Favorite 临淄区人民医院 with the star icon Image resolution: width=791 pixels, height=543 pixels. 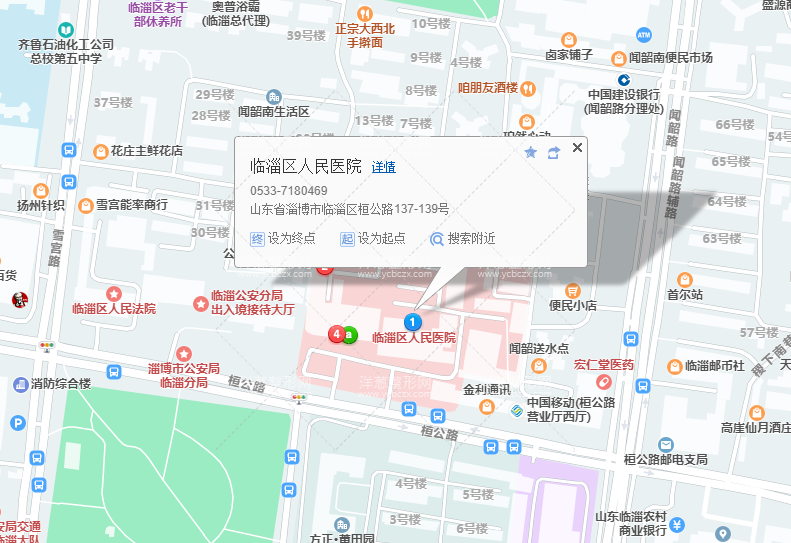click(530, 152)
